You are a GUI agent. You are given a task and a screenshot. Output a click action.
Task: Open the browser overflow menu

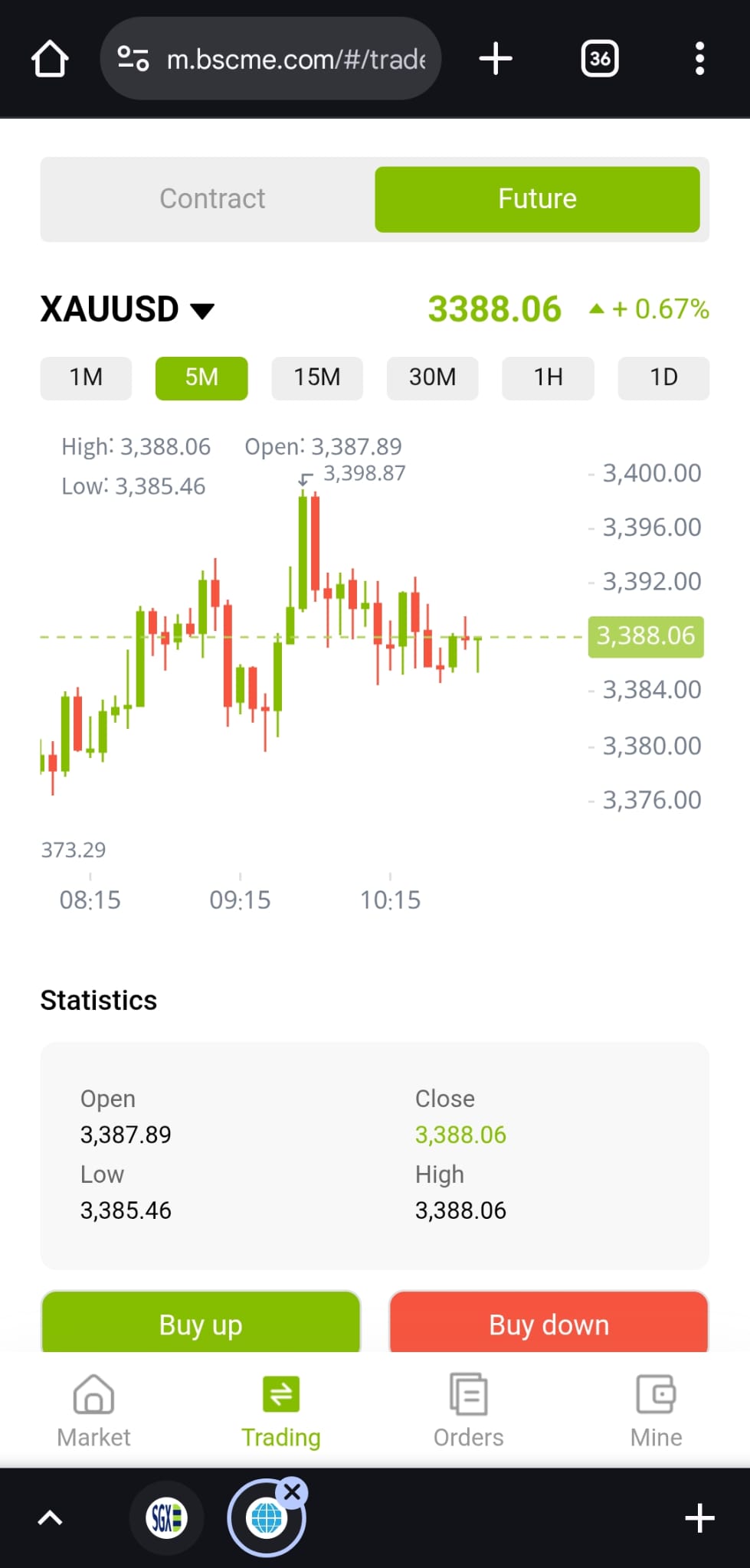click(x=699, y=59)
